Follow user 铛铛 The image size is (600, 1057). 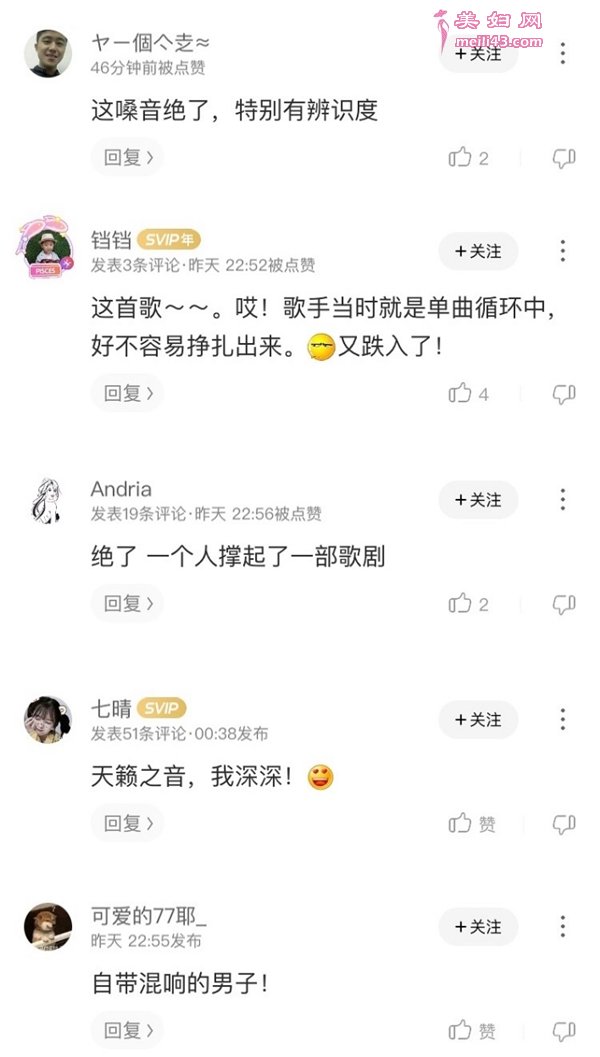[478, 251]
